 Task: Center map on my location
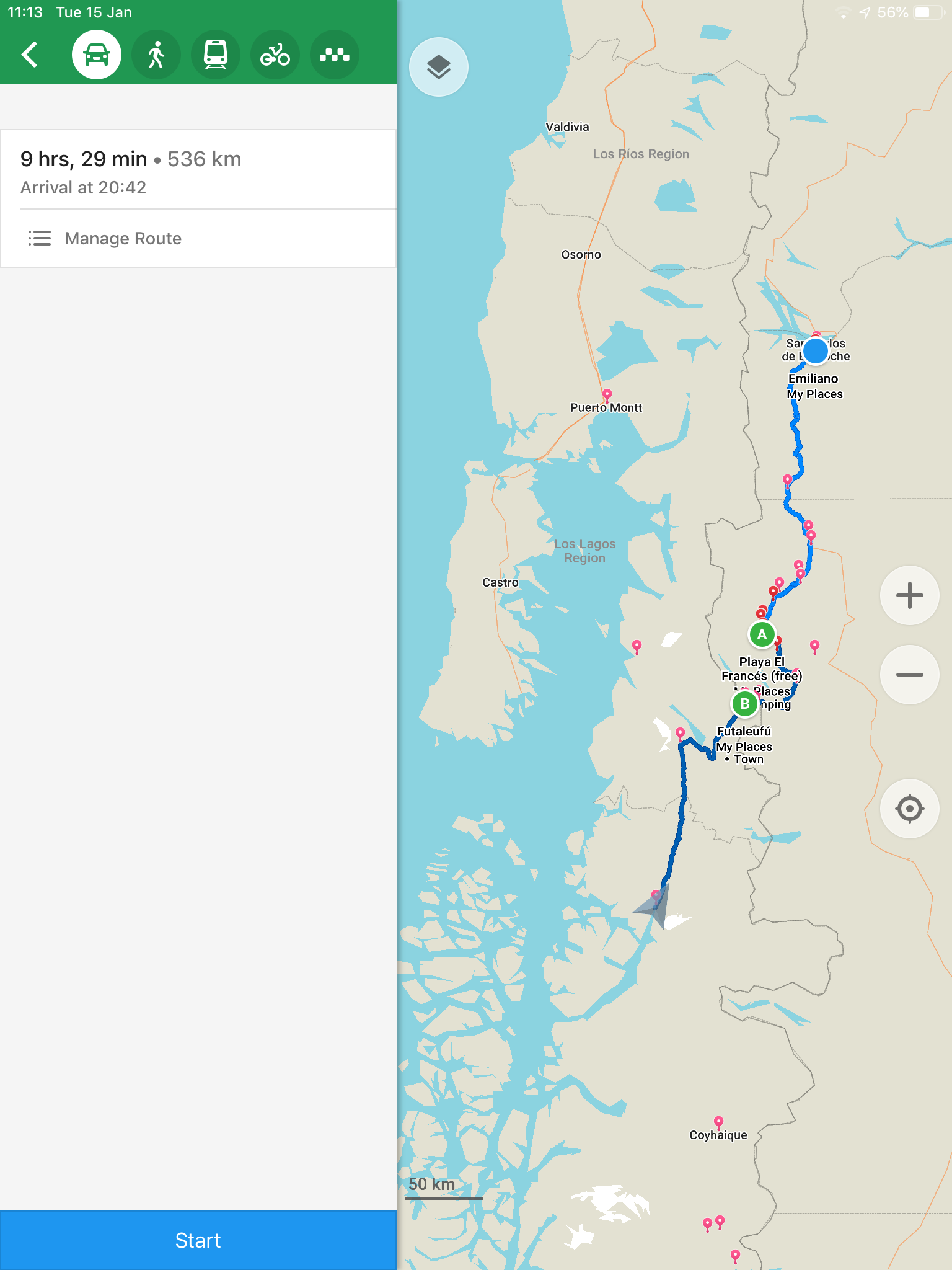coord(909,809)
